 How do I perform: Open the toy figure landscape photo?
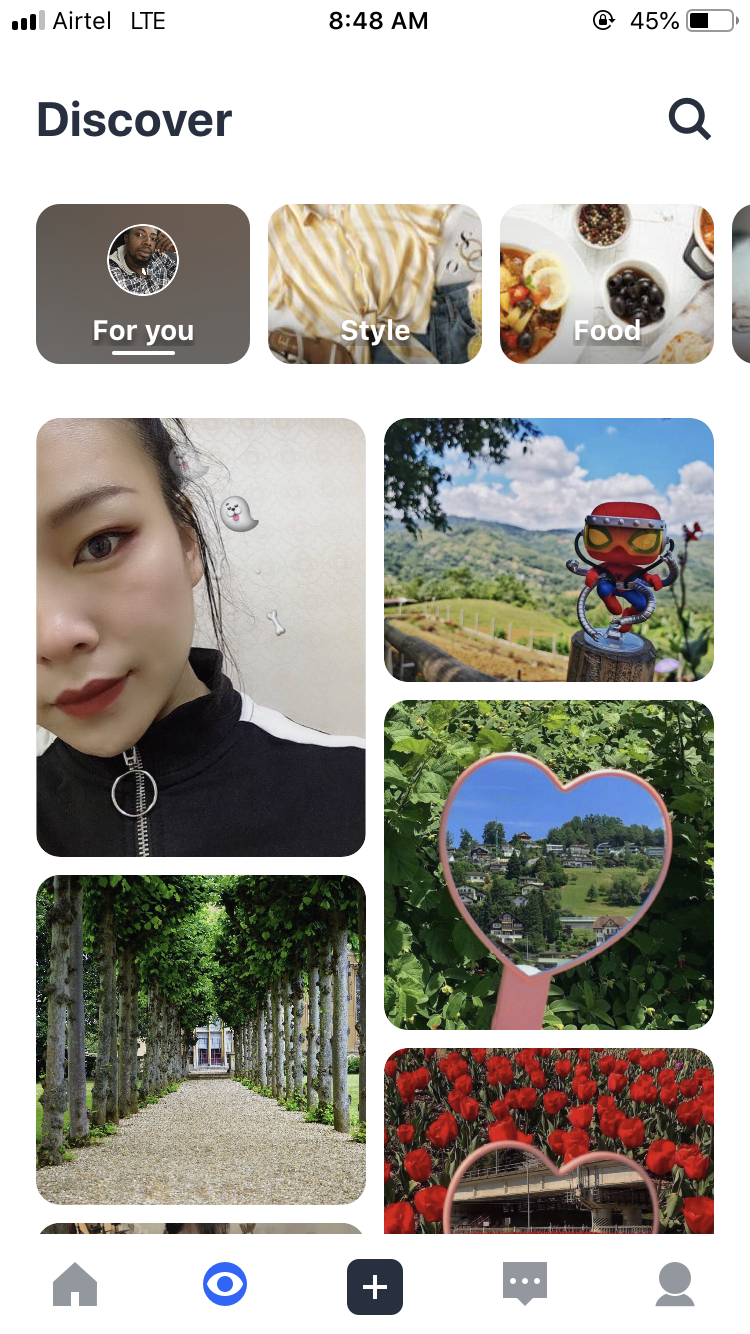[549, 550]
